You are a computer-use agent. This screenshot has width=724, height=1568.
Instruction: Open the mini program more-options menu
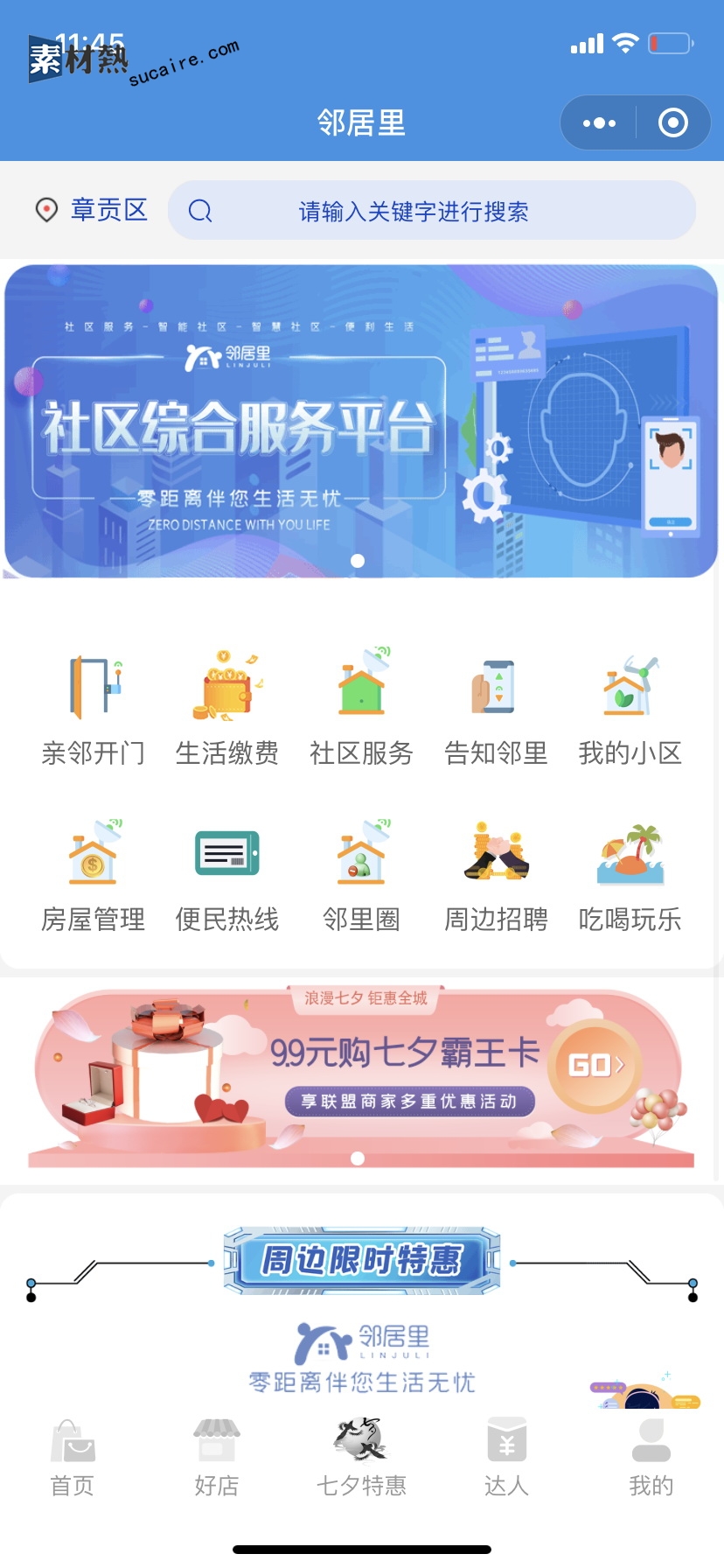click(x=599, y=123)
